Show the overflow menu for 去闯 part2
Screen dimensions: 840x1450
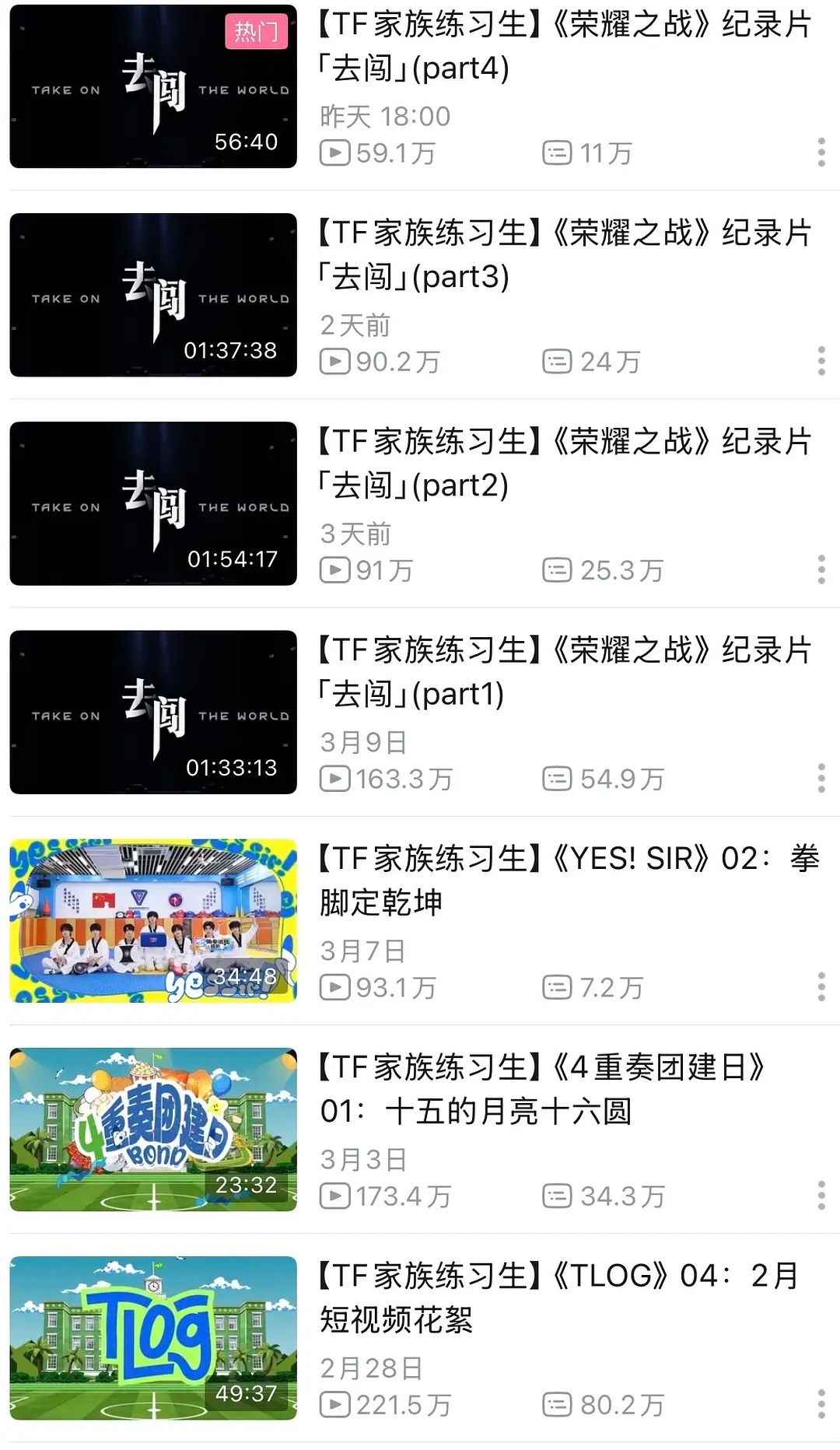point(821,569)
